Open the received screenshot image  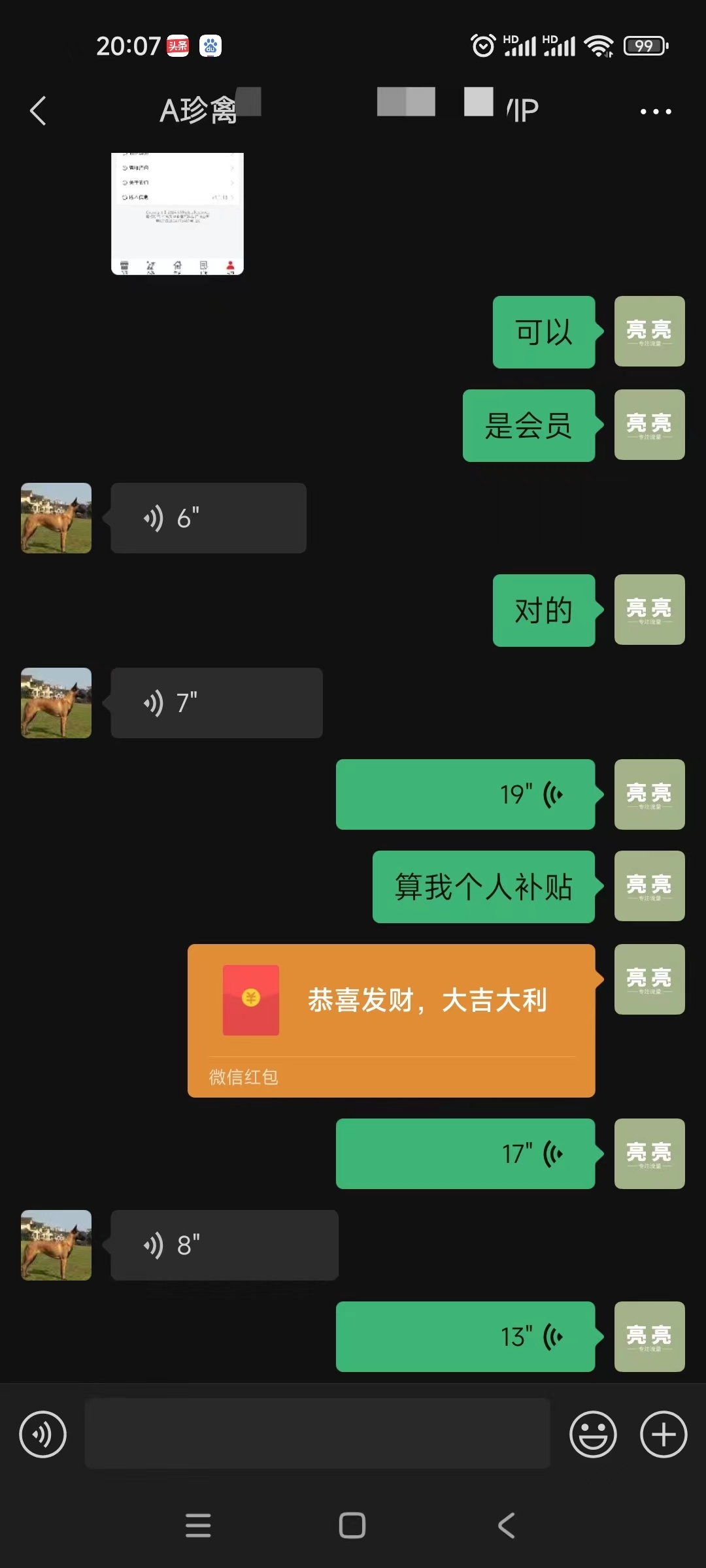click(177, 214)
